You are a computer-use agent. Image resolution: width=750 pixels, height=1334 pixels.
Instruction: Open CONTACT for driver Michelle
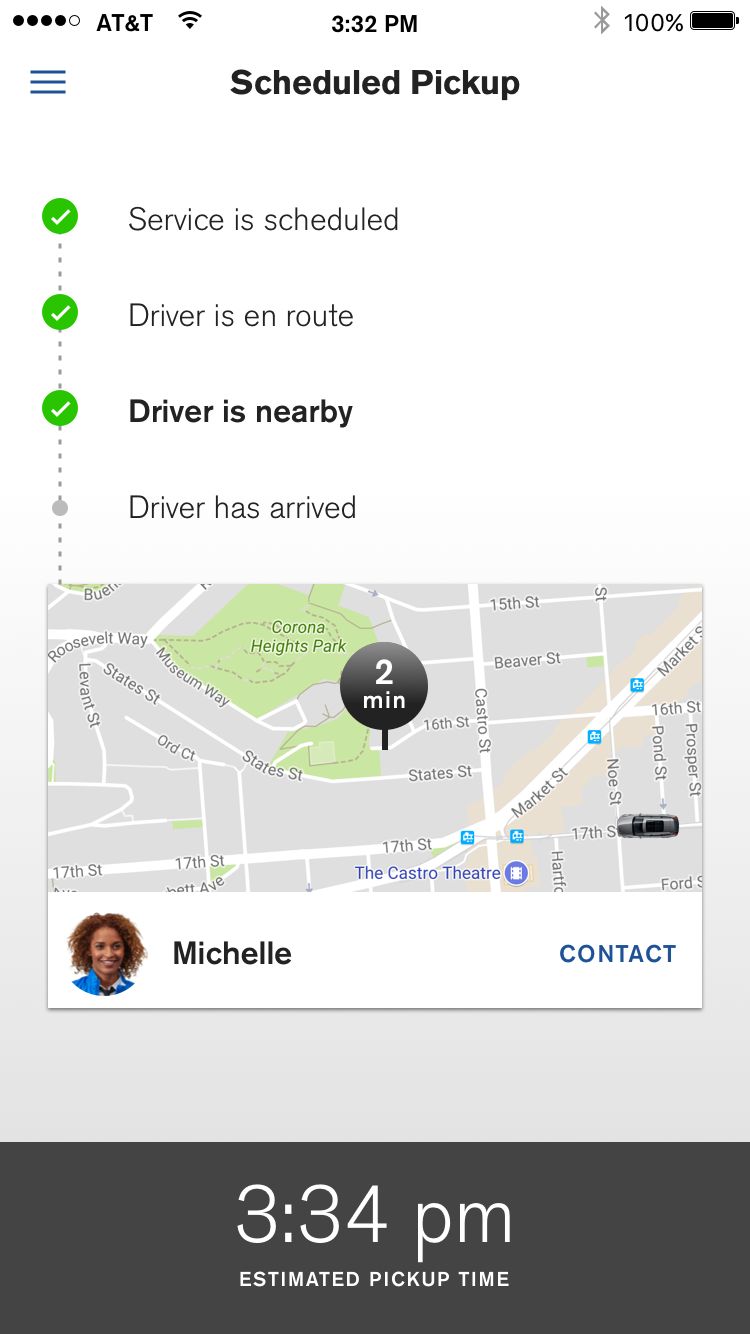tap(617, 954)
